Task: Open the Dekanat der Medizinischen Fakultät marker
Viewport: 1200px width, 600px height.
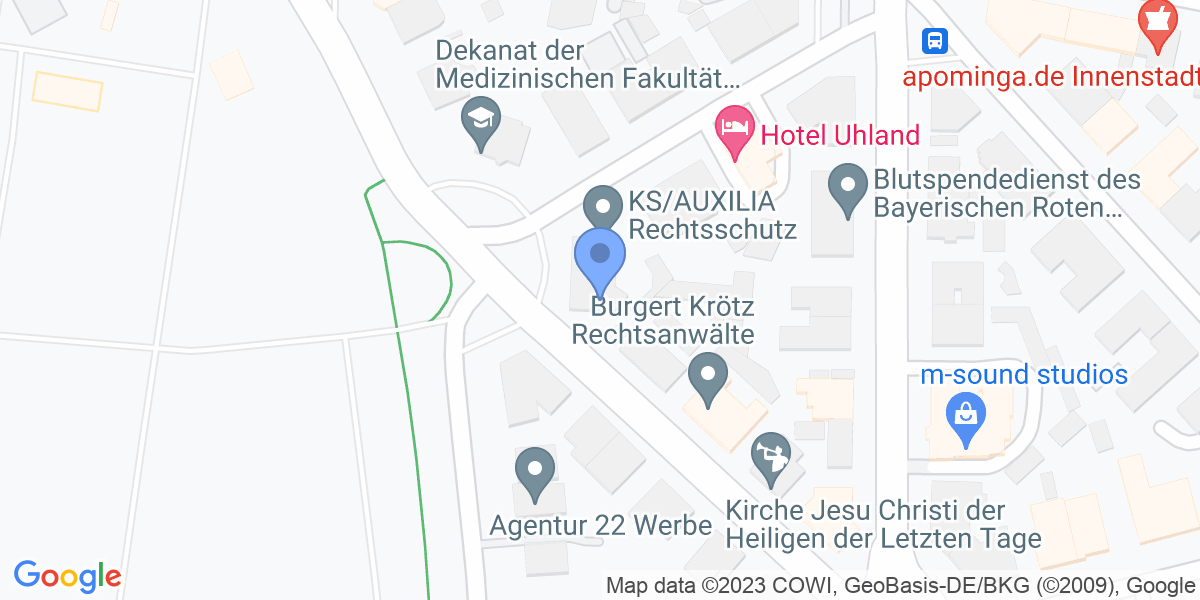Action: click(x=480, y=120)
